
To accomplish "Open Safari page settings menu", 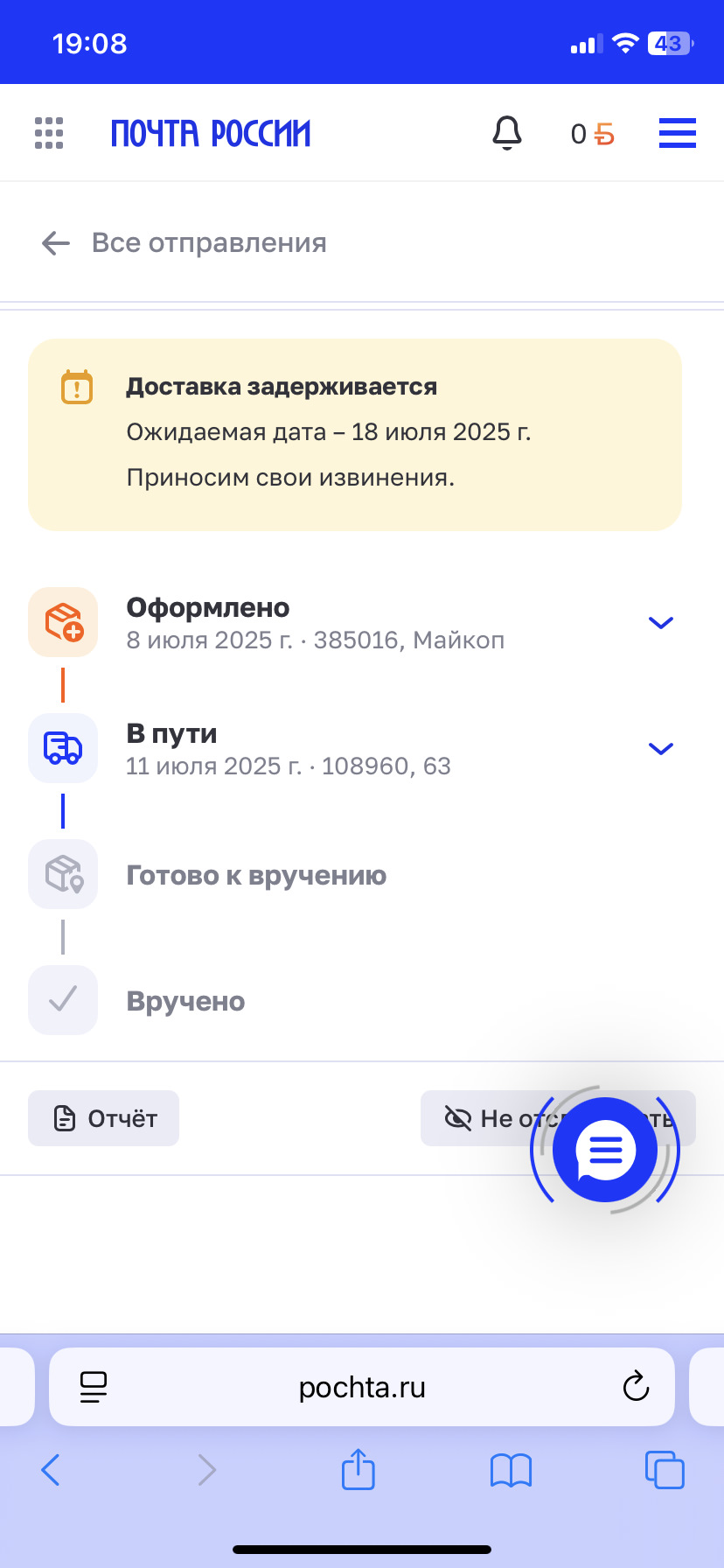I will click(93, 1387).
